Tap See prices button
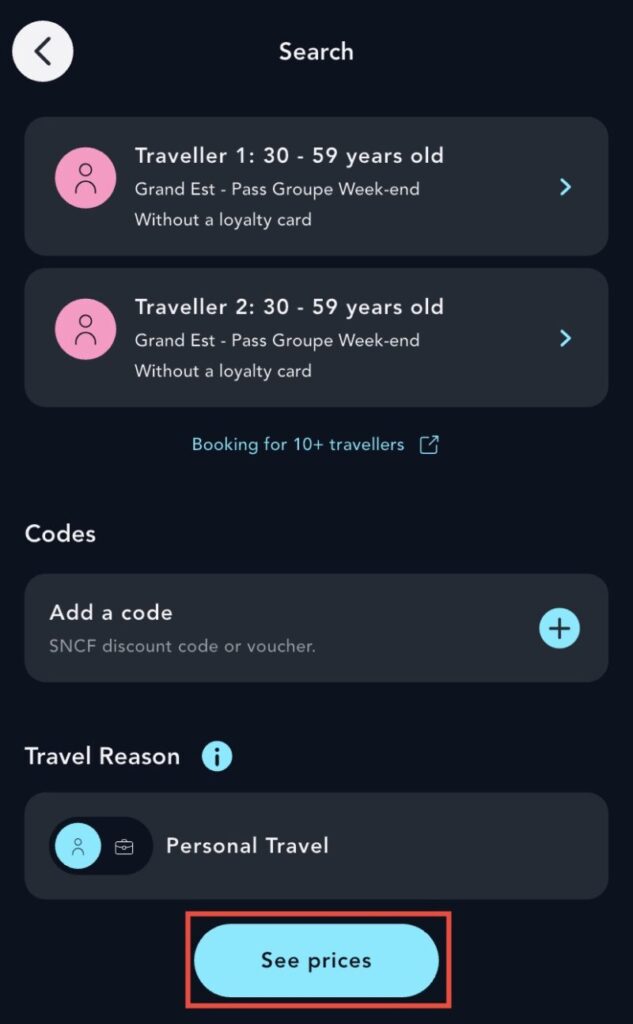Image resolution: width=633 pixels, height=1024 pixels. pyautogui.click(x=316, y=960)
